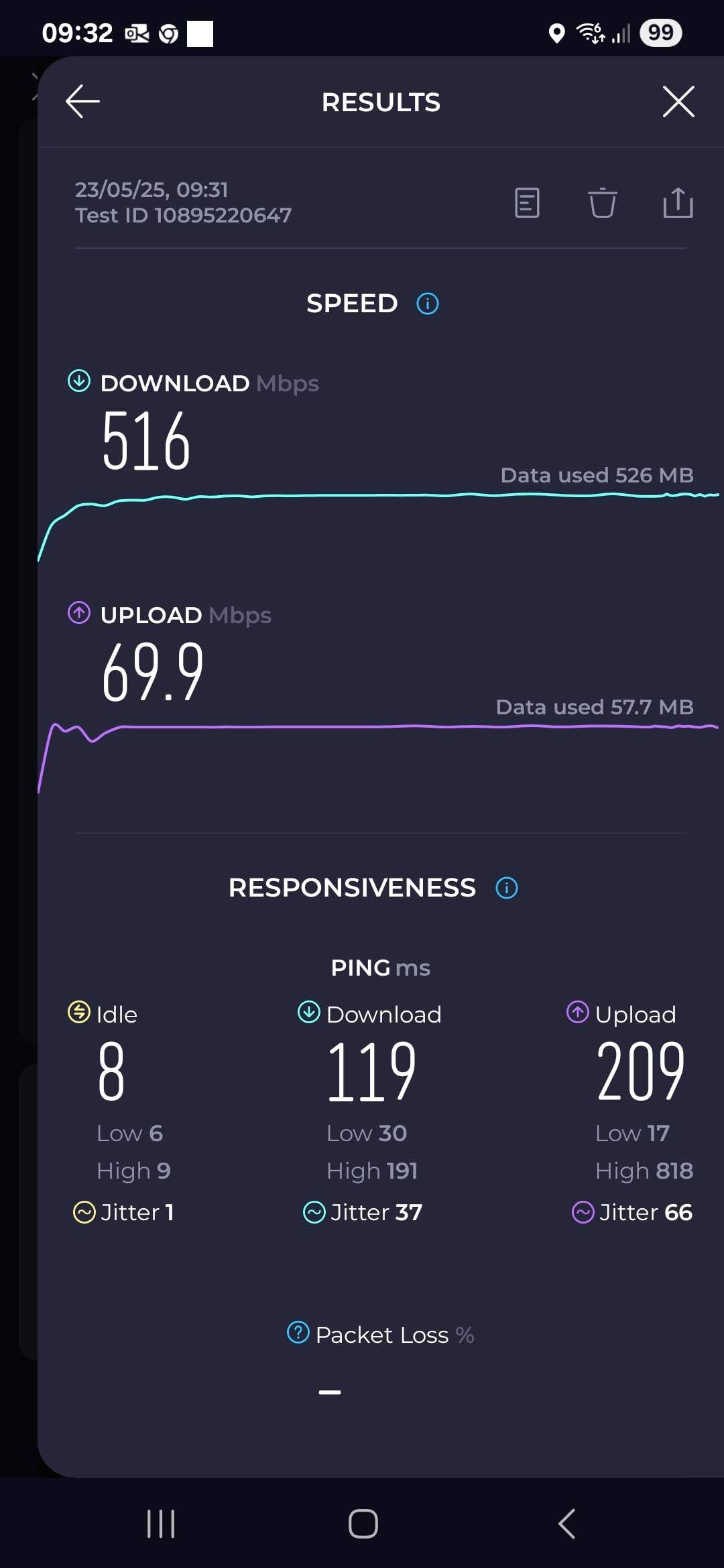Close the Results panel
Screen dimensions: 724x1568
tap(678, 102)
